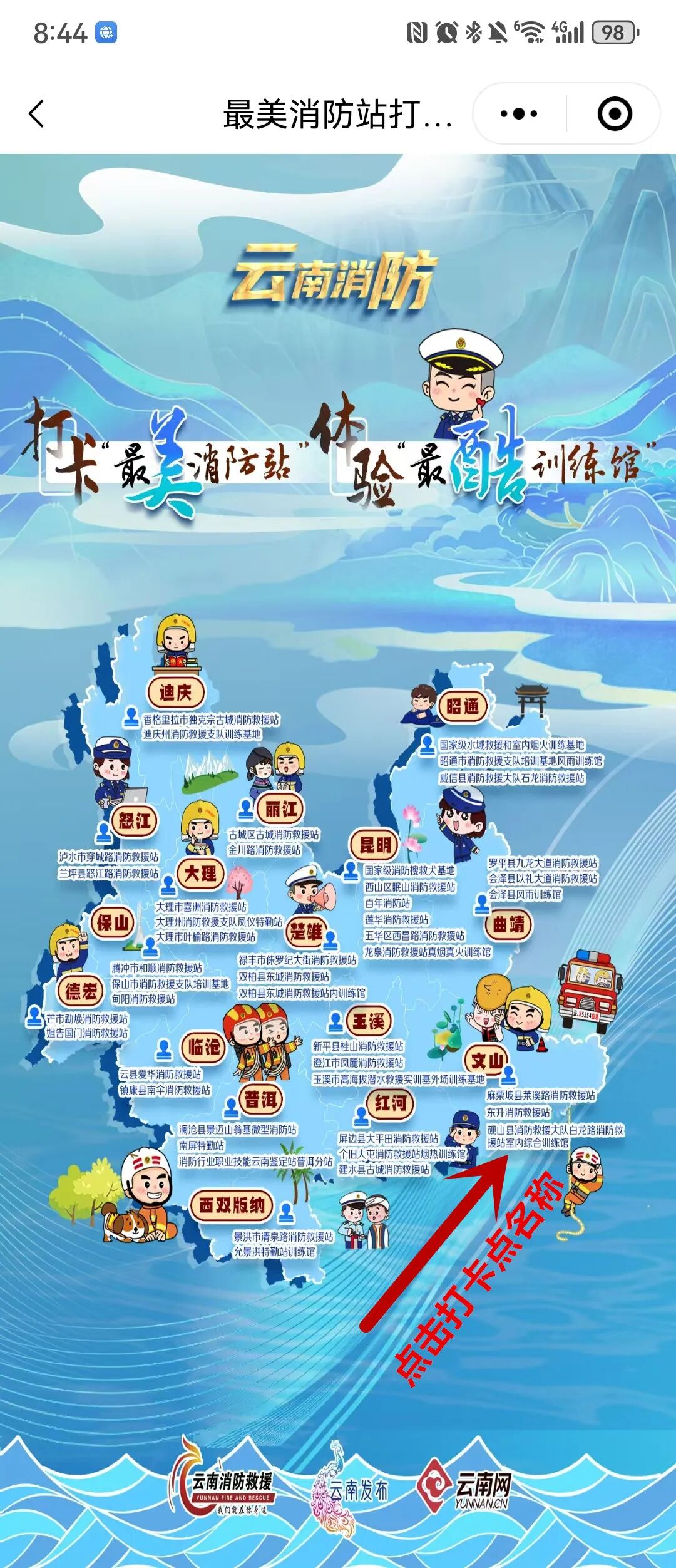Open 国家级消防搜救犬基地 under 昆明

[x=410, y=871]
